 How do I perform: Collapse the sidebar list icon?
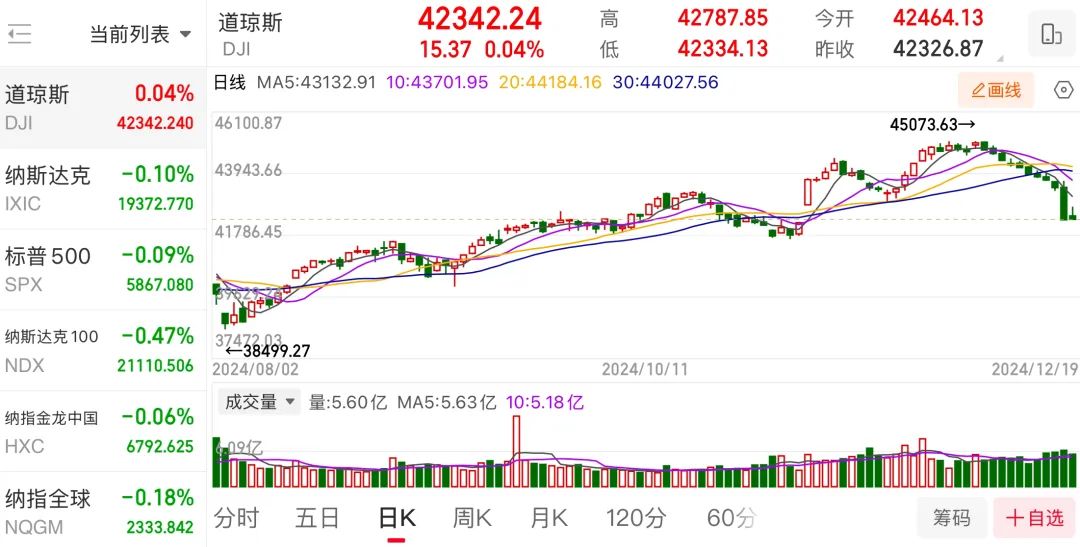(x=19, y=35)
